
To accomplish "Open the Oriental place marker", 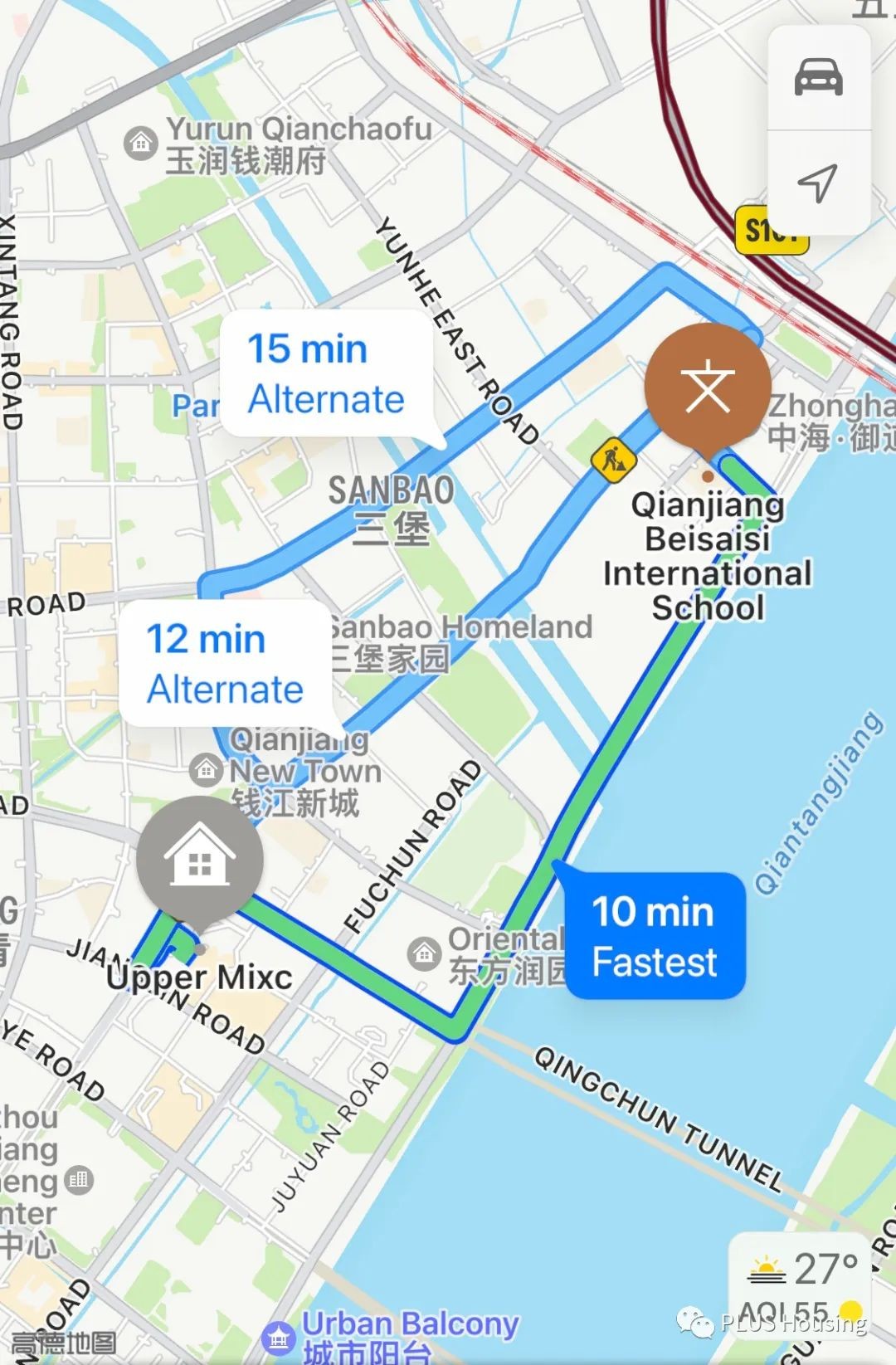I will (x=425, y=954).
